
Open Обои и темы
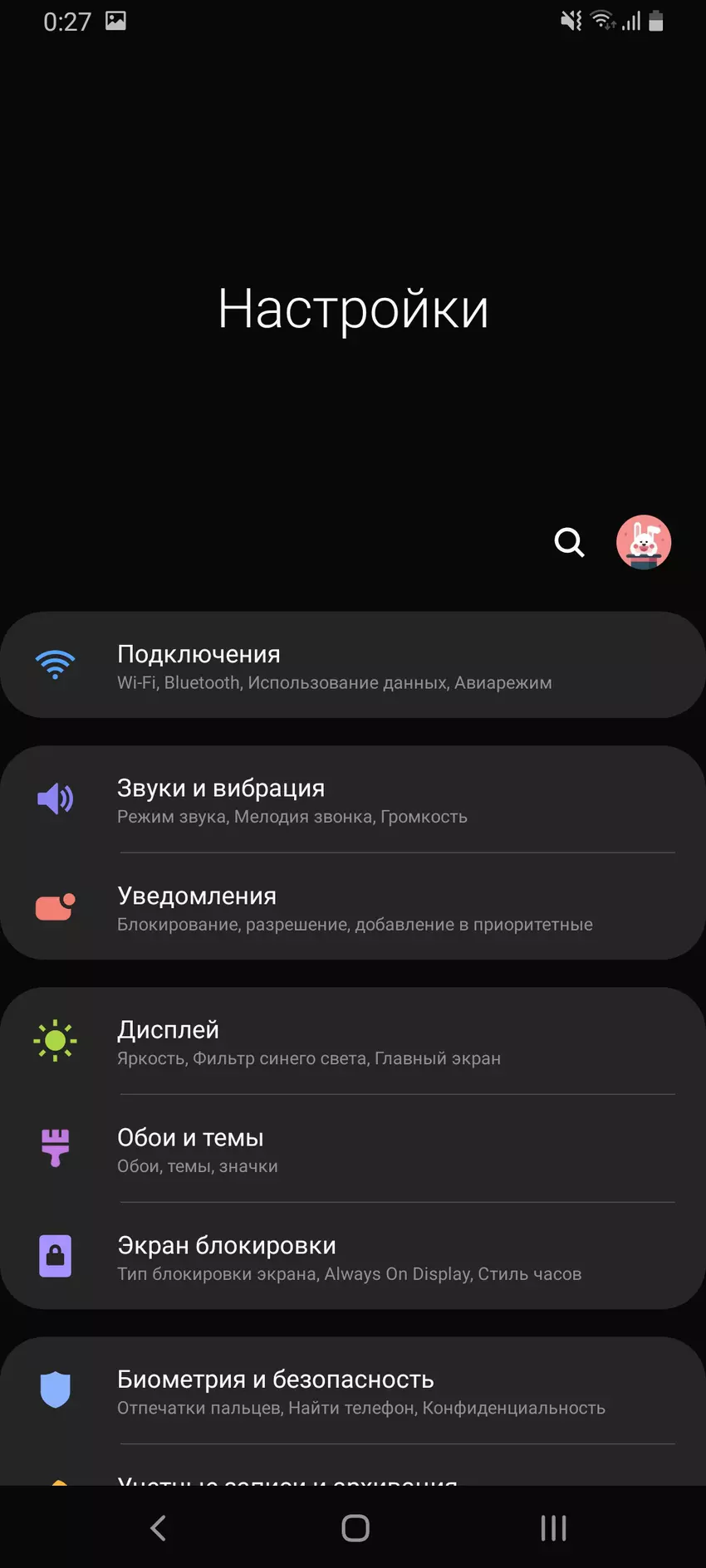pos(353,1150)
